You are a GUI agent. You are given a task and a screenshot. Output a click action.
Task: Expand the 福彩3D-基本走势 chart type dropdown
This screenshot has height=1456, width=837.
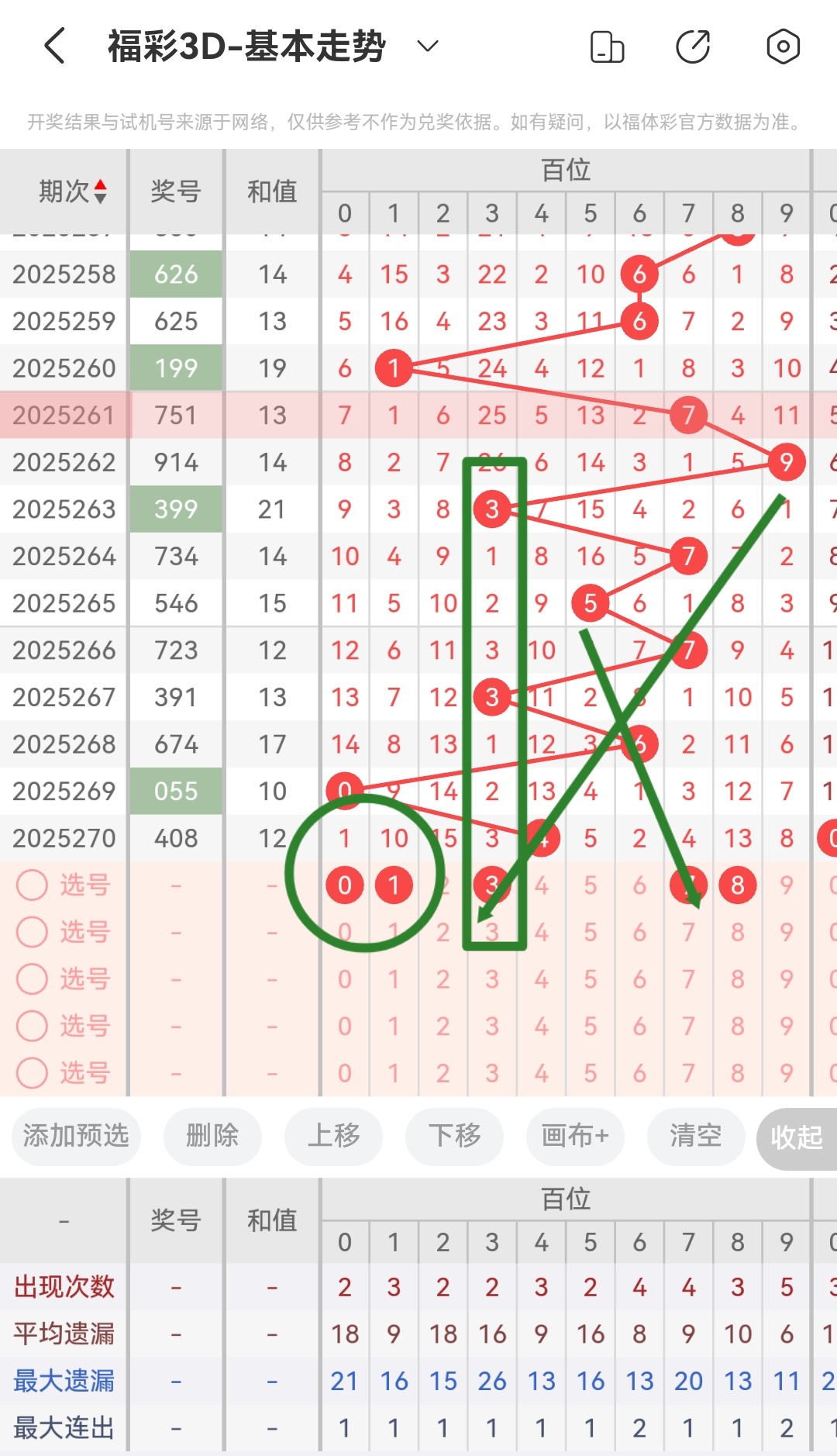tap(427, 47)
